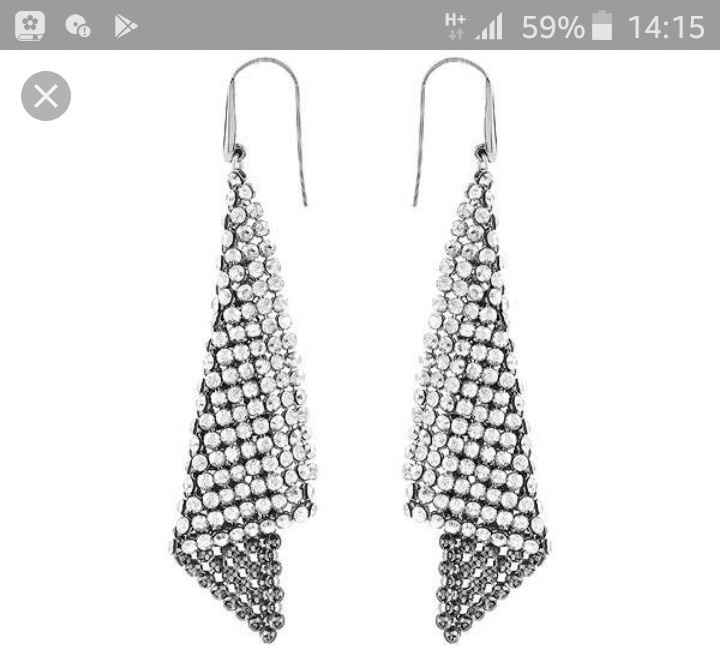Close the earrings image viewer

(x=46, y=96)
